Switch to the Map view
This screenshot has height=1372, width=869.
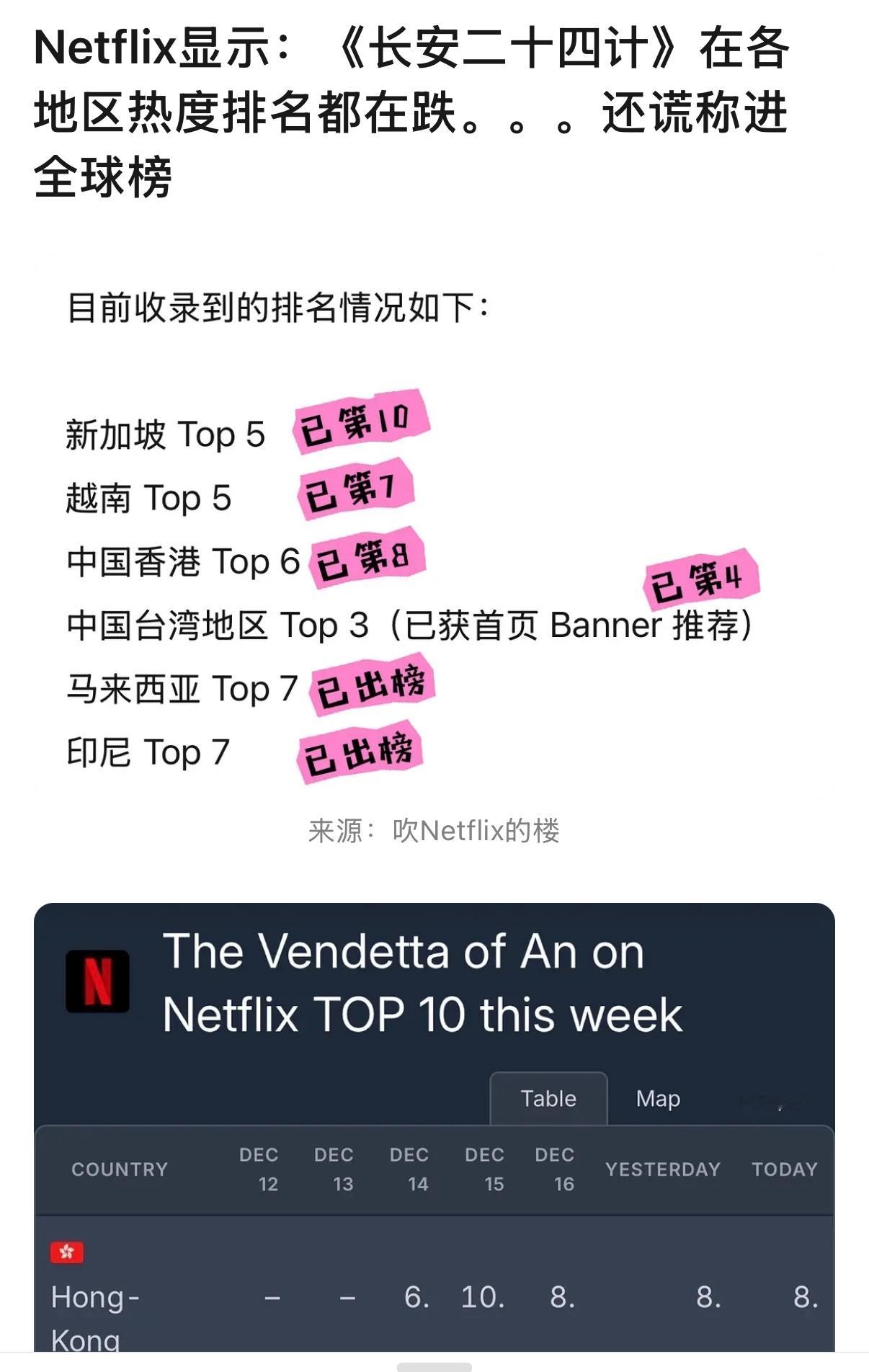coord(656,1099)
